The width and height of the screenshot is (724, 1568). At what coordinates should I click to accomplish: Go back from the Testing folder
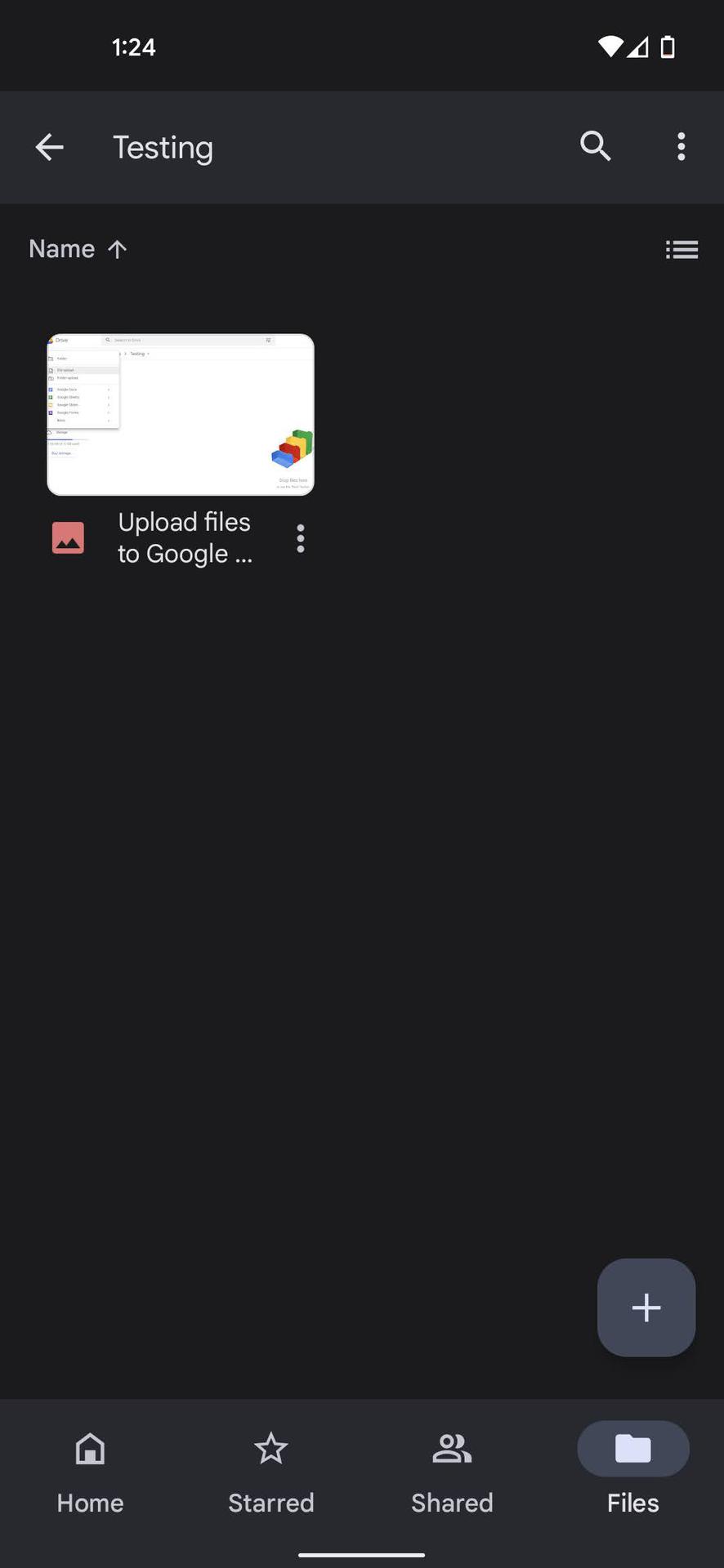(x=50, y=147)
